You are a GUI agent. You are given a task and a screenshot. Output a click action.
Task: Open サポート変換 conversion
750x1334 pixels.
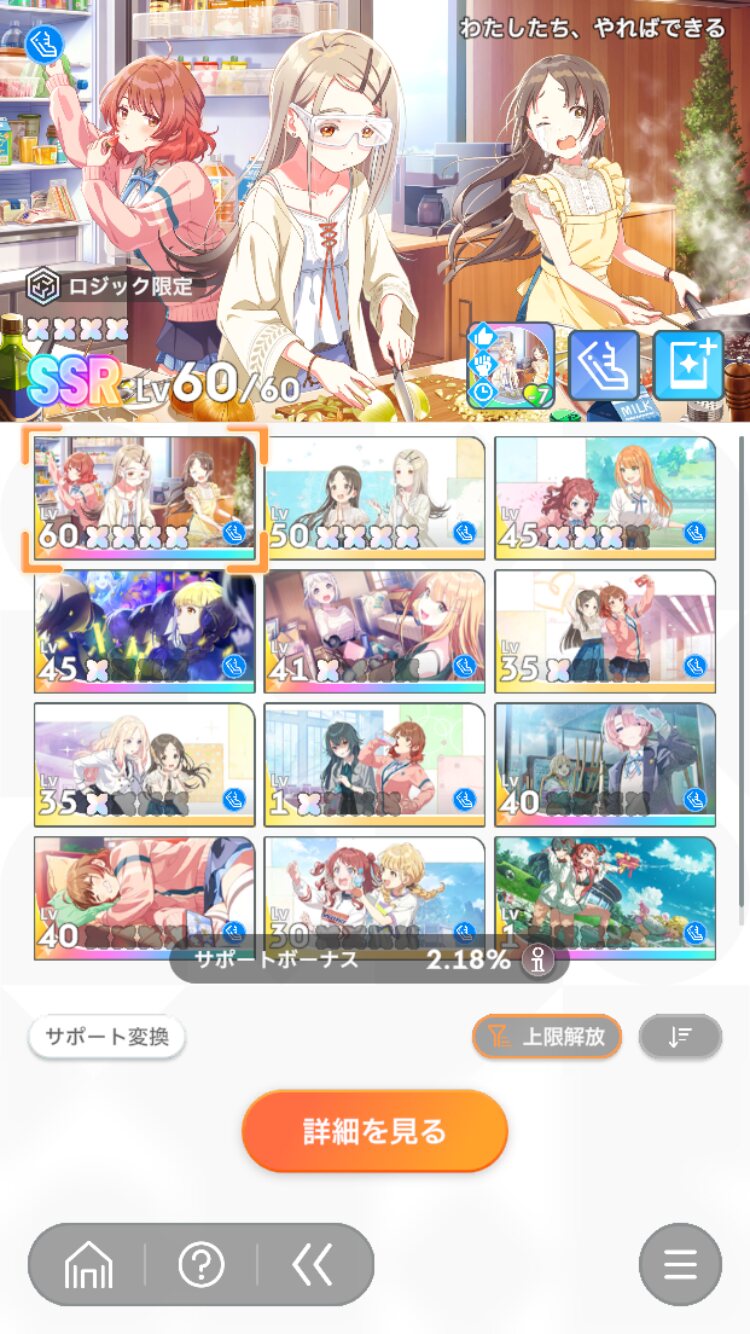coord(107,1036)
